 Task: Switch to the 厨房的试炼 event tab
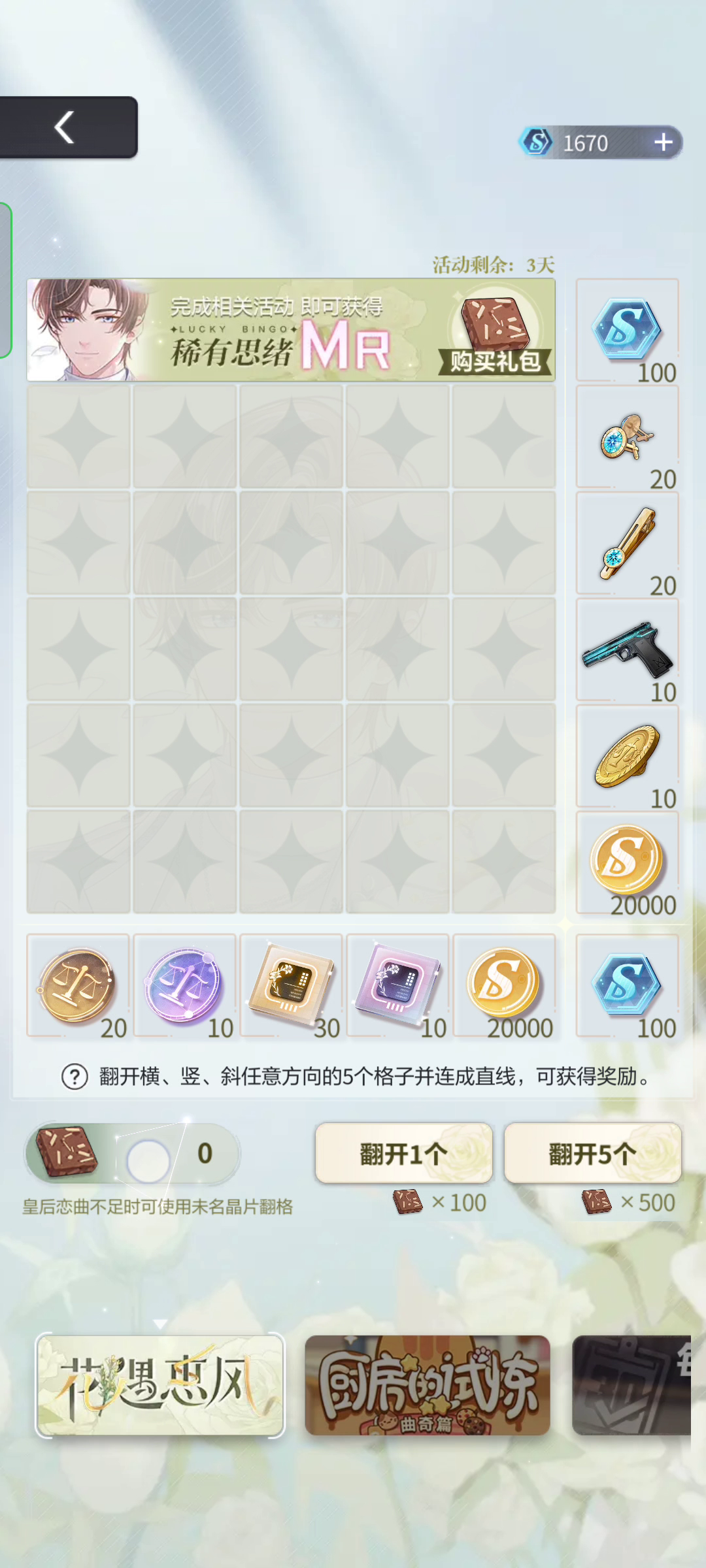[428, 1386]
